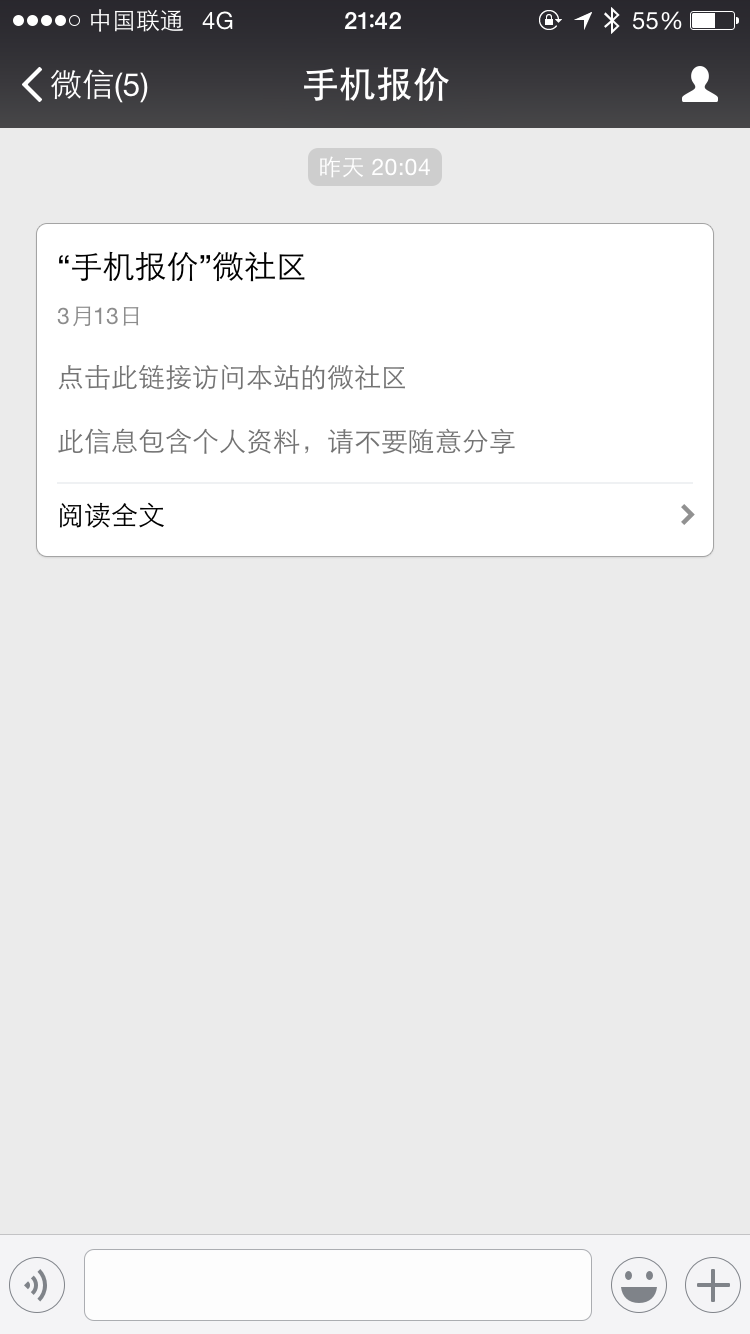Focus the message text field

[x=338, y=1285]
